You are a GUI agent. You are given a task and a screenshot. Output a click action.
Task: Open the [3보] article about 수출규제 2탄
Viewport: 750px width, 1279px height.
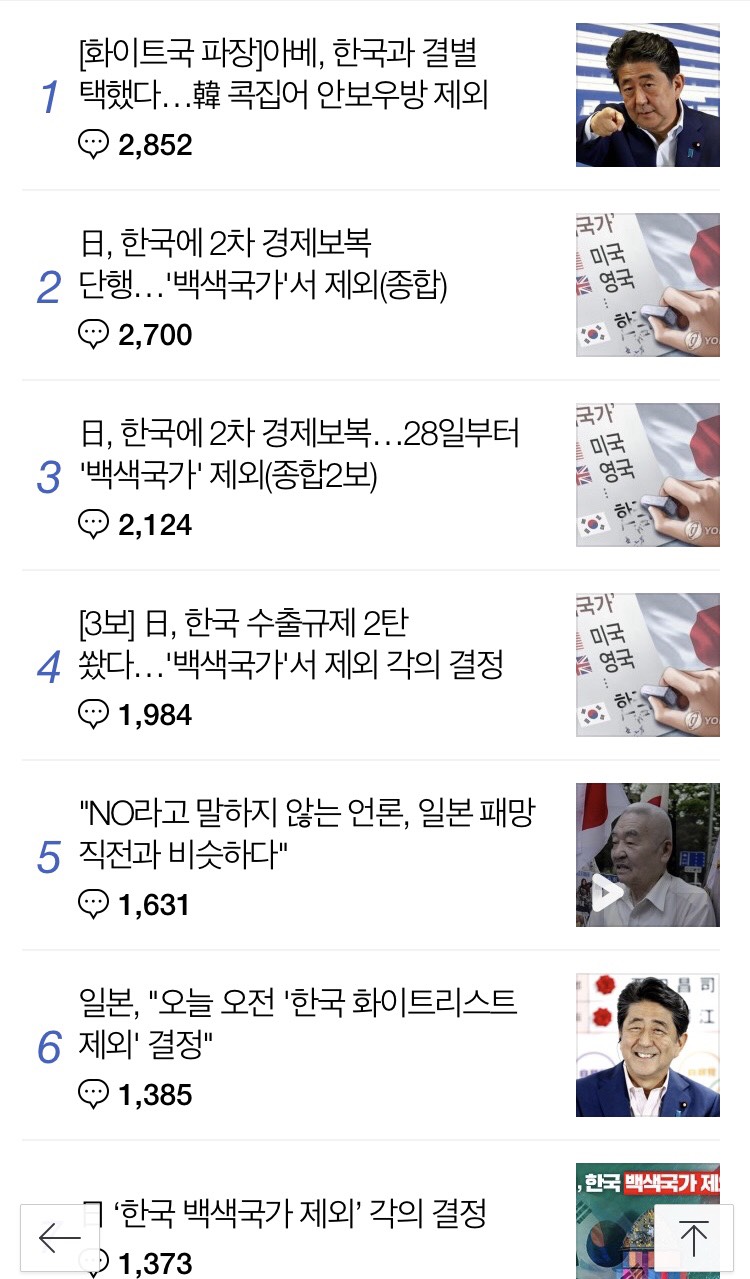pyautogui.click(x=290, y=644)
